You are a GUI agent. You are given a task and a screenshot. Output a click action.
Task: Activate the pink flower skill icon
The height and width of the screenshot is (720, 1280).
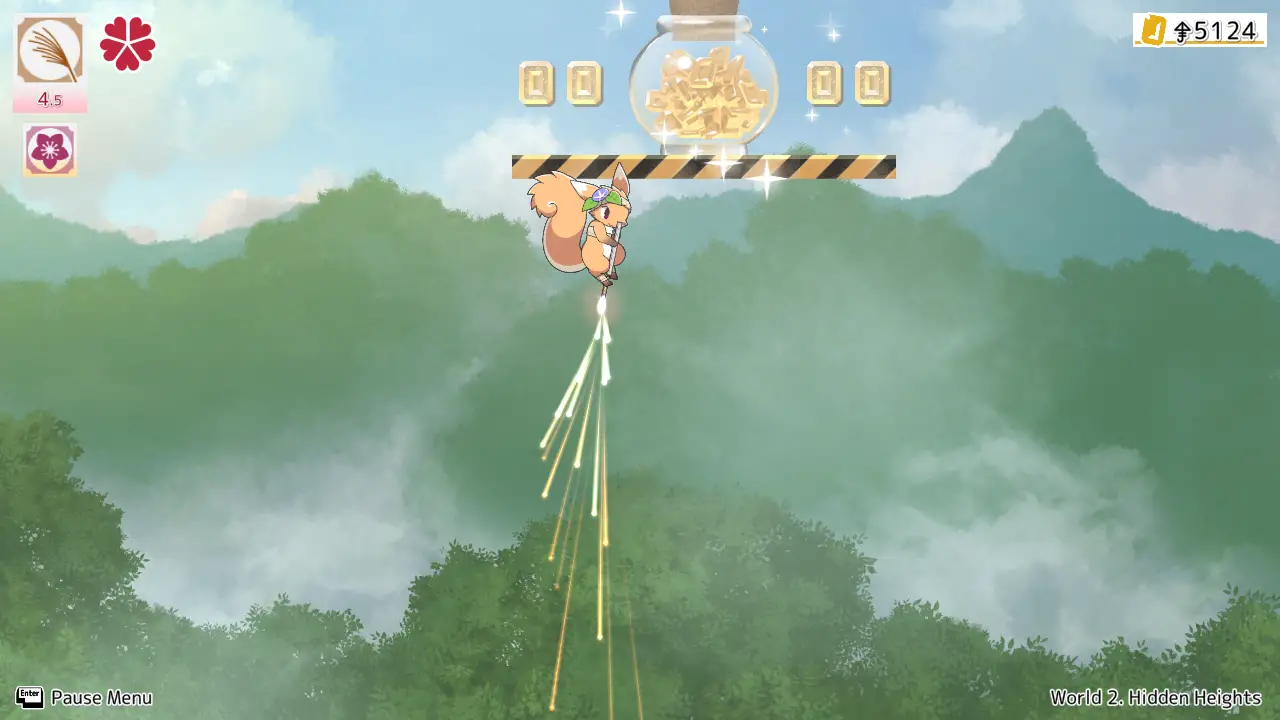[50, 150]
